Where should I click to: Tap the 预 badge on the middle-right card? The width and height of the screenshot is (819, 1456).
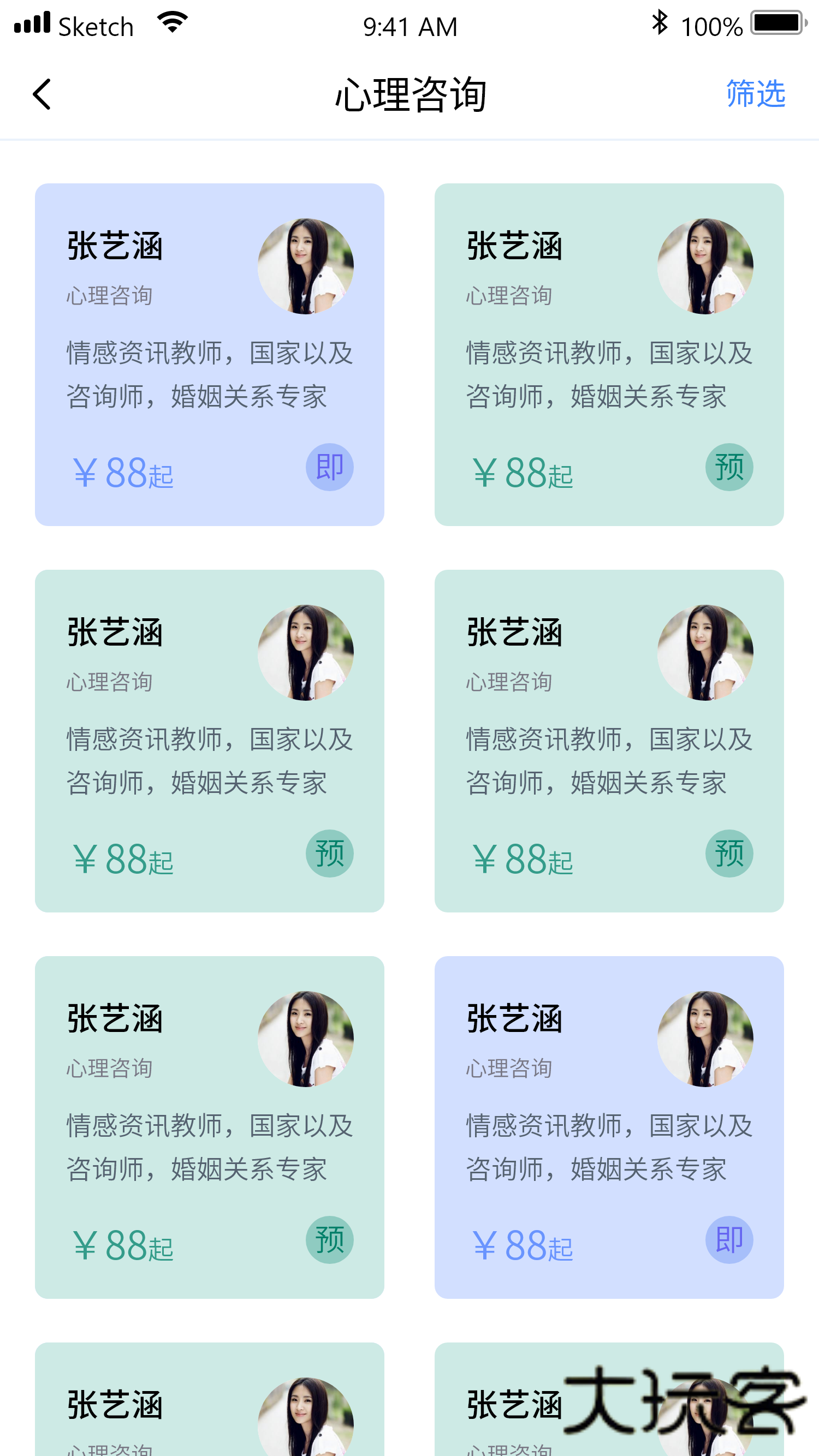coord(729,854)
